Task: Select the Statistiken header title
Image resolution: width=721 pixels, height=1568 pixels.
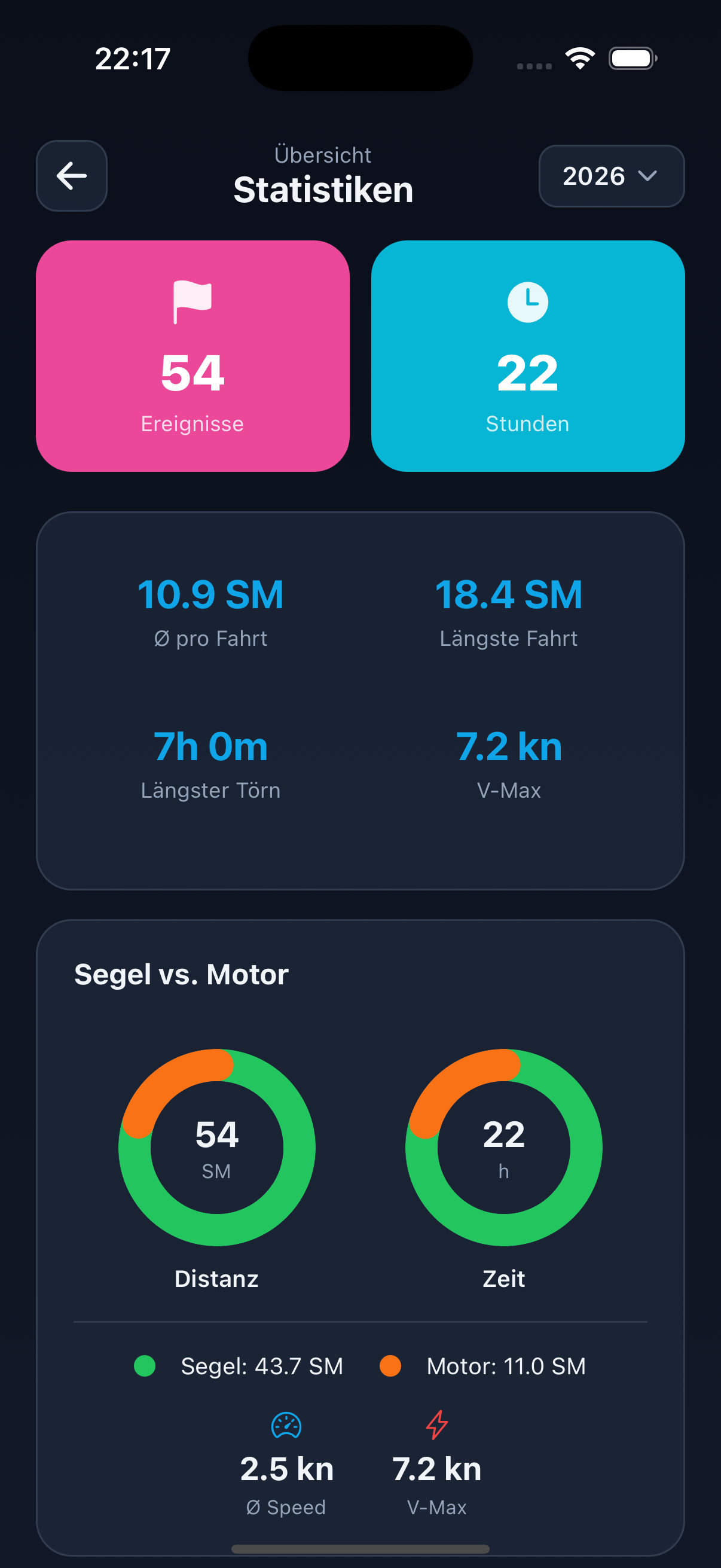Action: point(323,190)
